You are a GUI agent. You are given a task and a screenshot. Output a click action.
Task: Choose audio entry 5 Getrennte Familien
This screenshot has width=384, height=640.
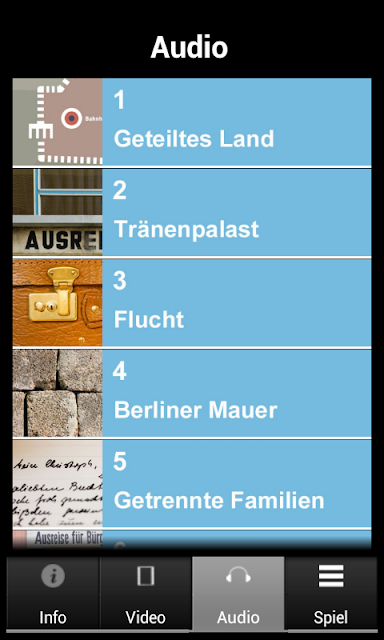coord(192,483)
